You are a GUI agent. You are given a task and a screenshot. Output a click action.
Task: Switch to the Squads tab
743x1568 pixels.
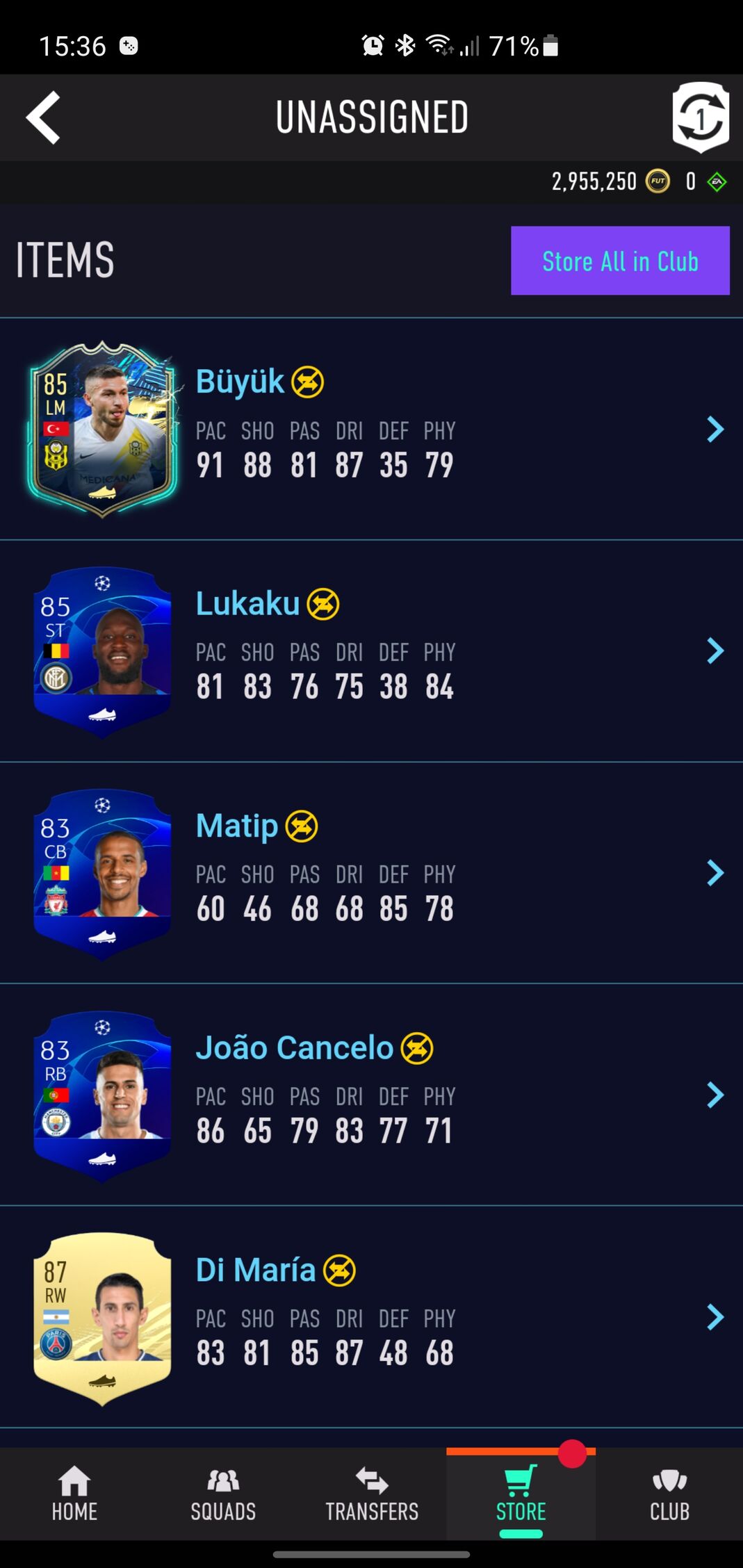coord(223,1494)
